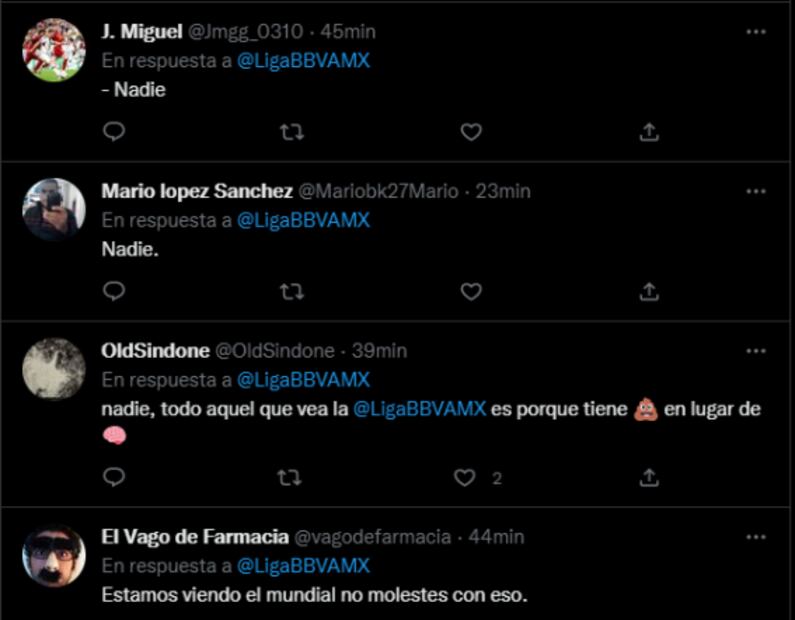Share Mario lopez Sanchez's tweet
The height and width of the screenshot is (620, 795).
coord(648,291)
